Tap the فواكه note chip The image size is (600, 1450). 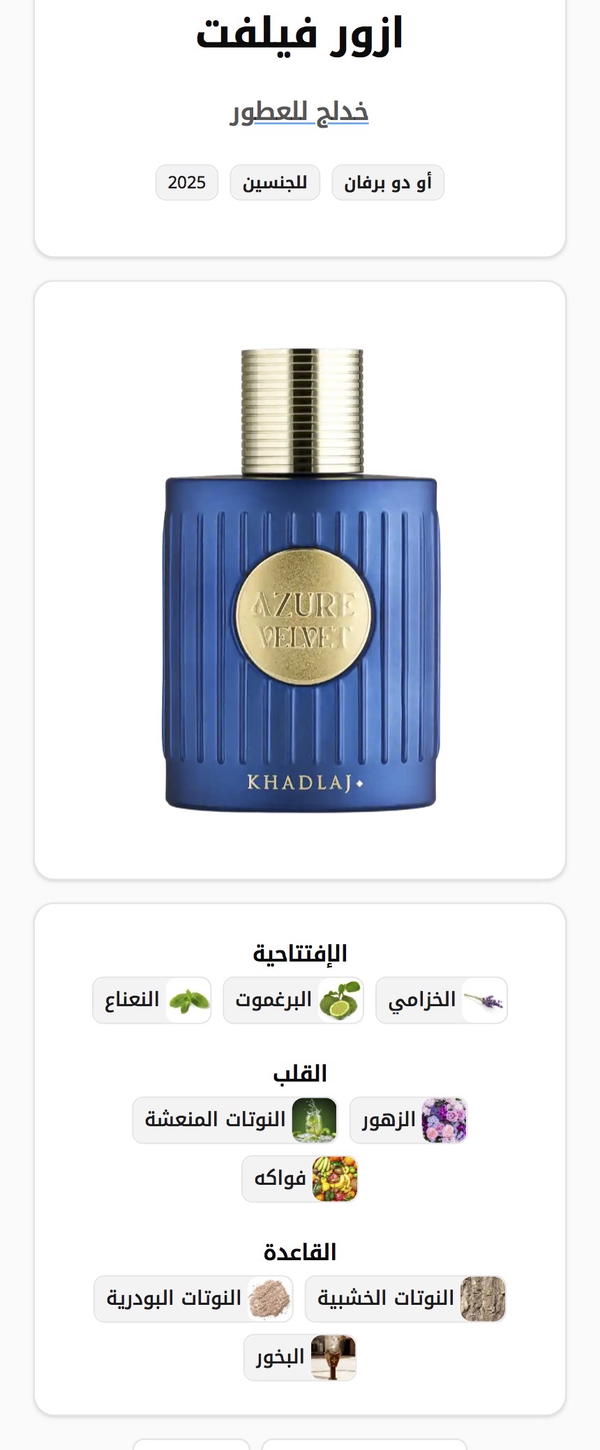point(300,1179)
